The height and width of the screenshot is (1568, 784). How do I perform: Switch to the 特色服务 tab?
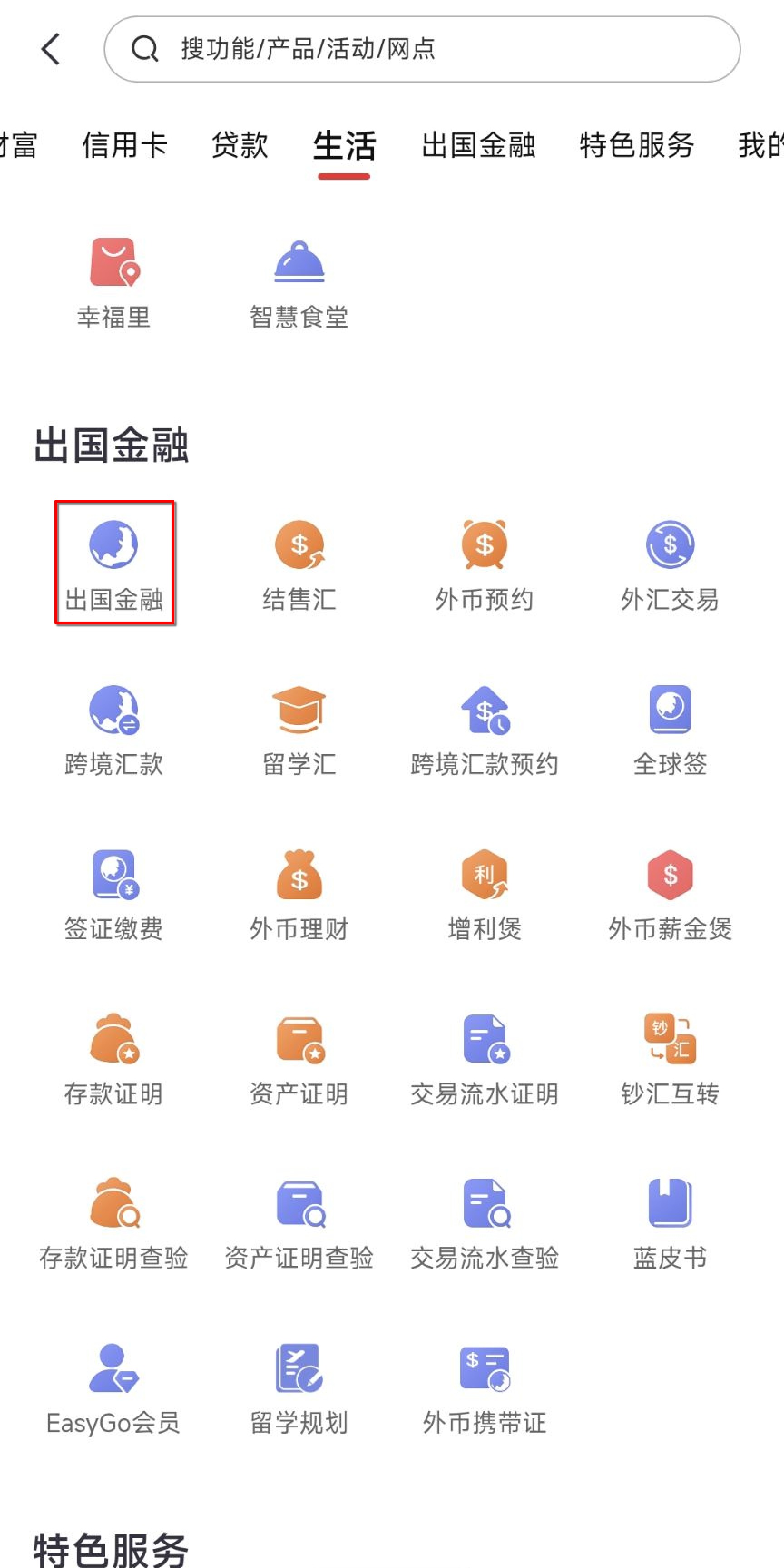pyautogui.click(x=637, y=145)
